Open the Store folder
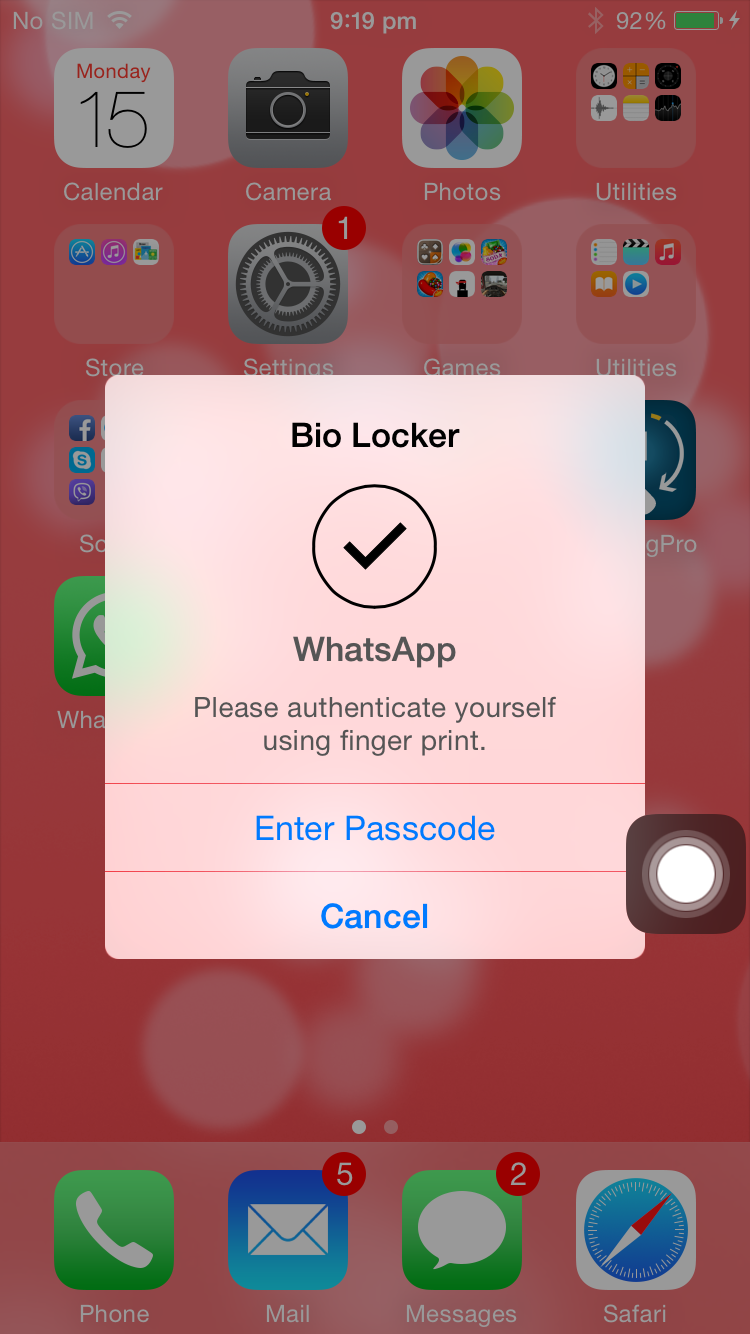Viewport: 750px width, 1334px height. coord(113,284)
